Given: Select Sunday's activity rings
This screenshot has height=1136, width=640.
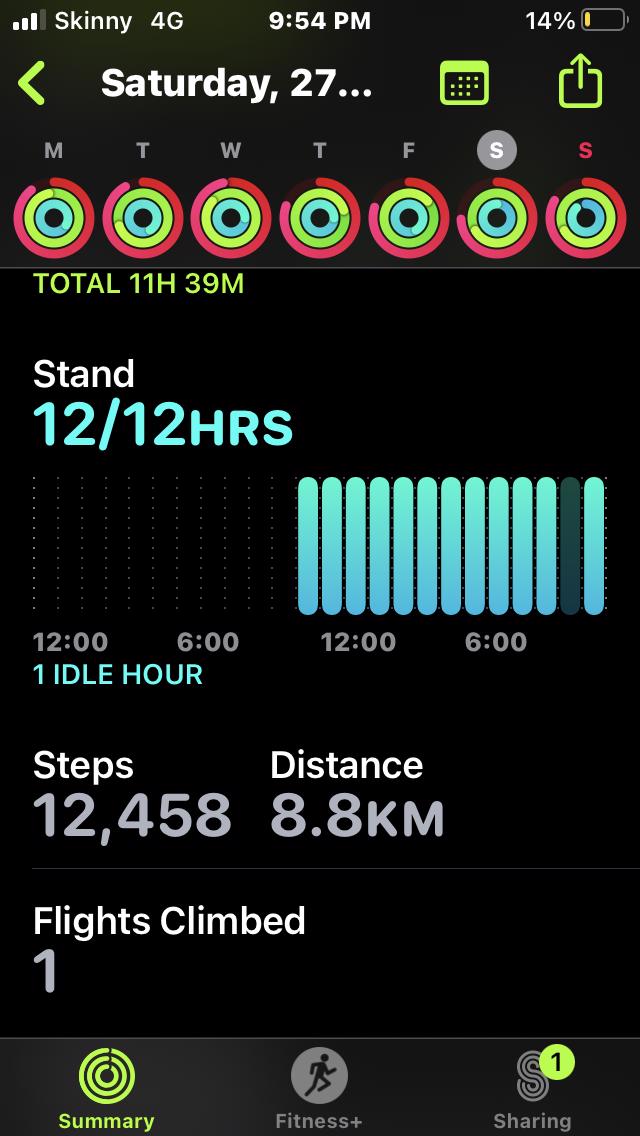Looking at the screenshot, I should 585,217.
